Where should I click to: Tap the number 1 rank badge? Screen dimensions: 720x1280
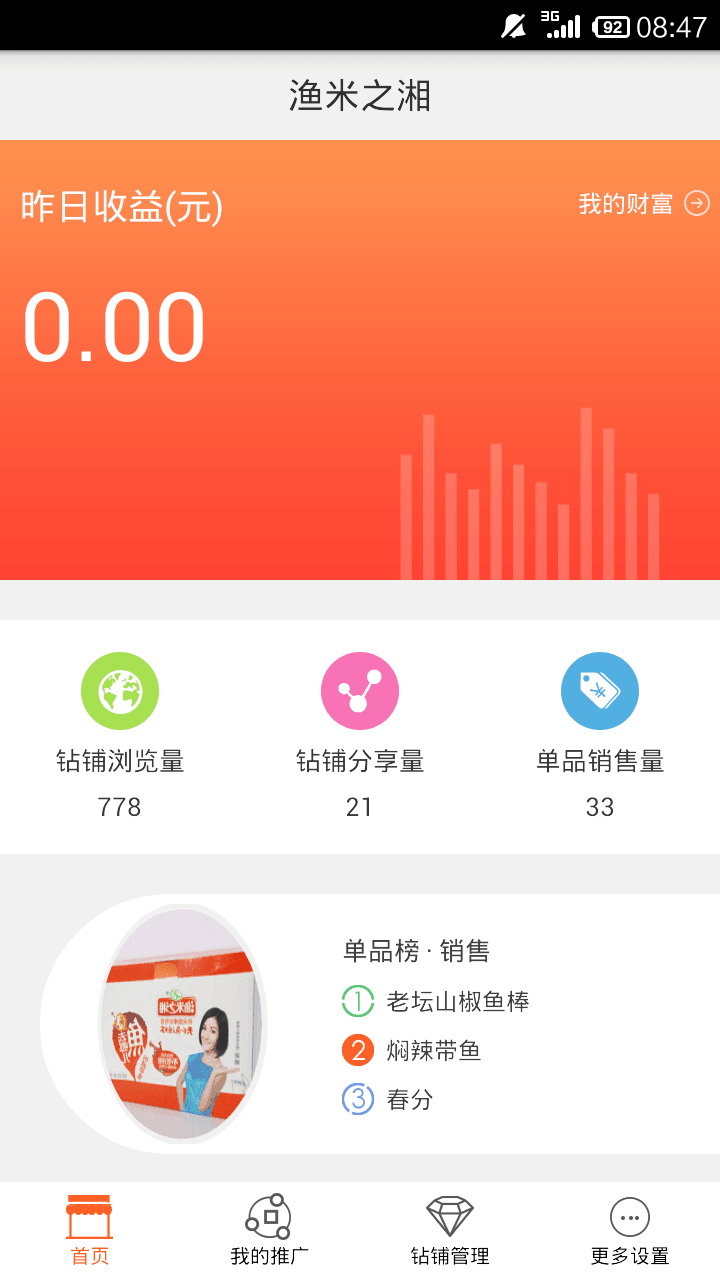[358, 1000]
